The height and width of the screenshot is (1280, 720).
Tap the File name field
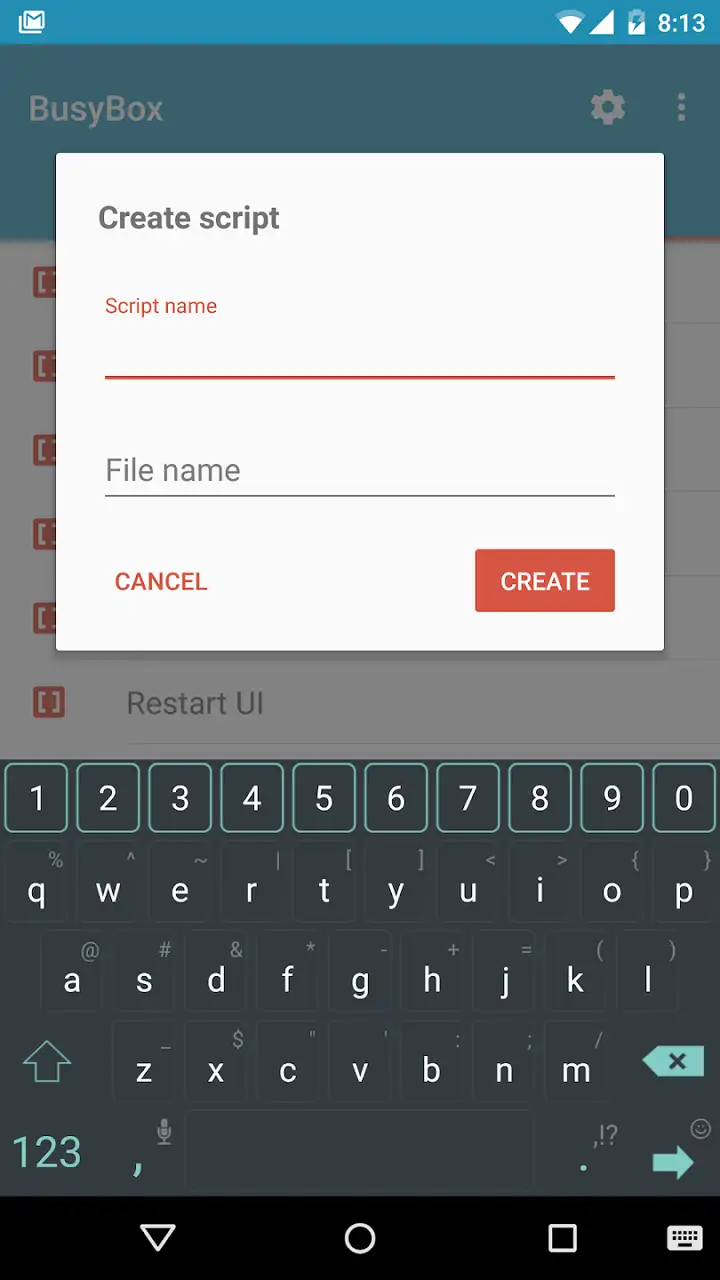pos(359,470)
